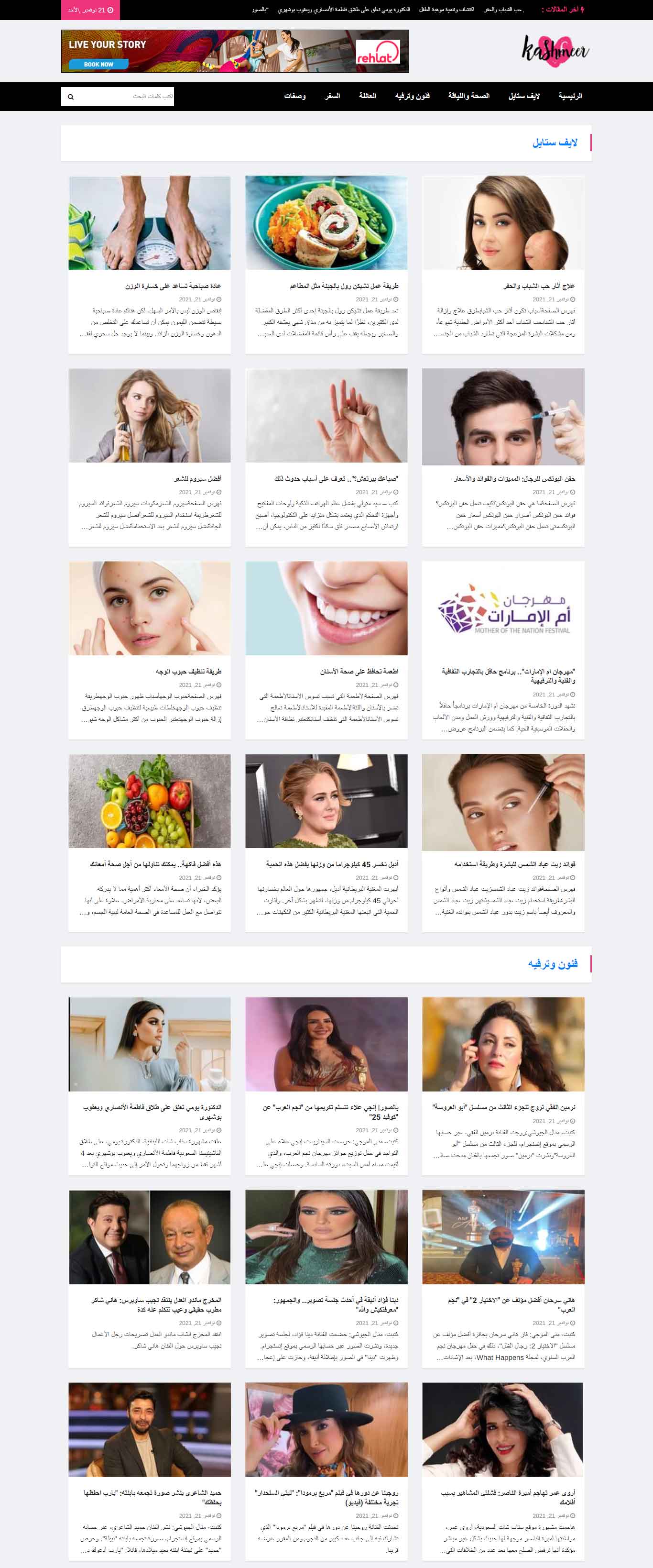Tap the rehlat Book Now ad banner
Image resolution: width=653 pixels, height=1568 pixels.
[x=235, y=51]
